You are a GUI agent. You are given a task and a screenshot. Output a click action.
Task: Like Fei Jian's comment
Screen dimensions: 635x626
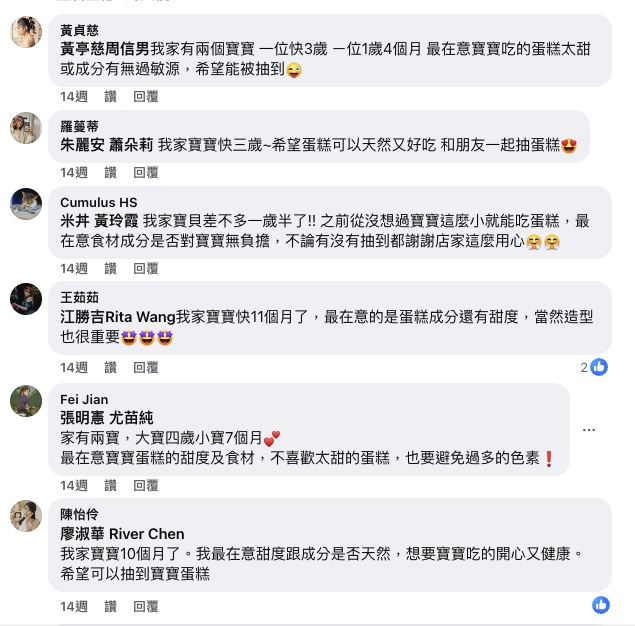coord(110,485)
